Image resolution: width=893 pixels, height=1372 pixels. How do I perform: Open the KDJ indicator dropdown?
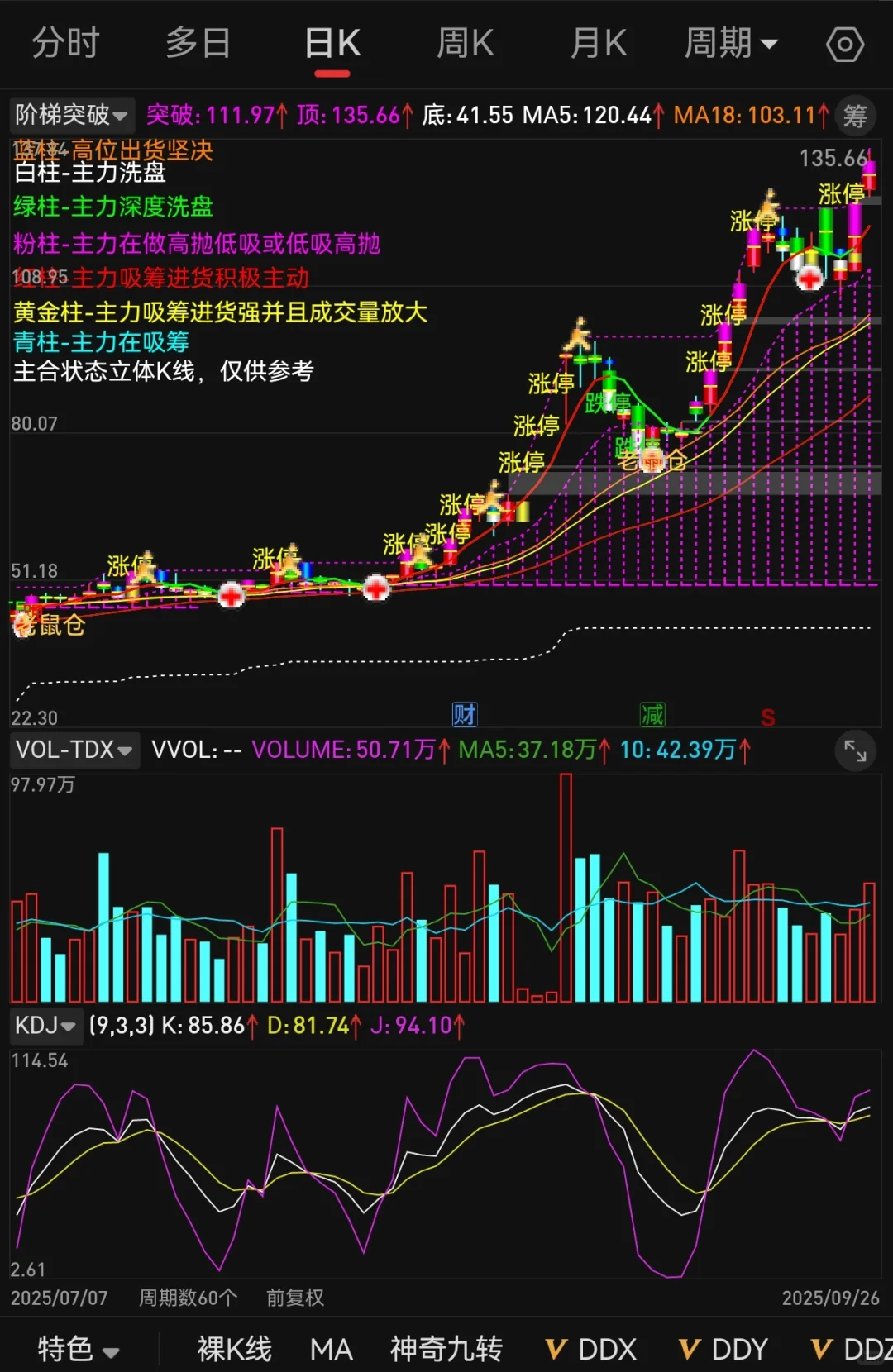point(45,1026)
